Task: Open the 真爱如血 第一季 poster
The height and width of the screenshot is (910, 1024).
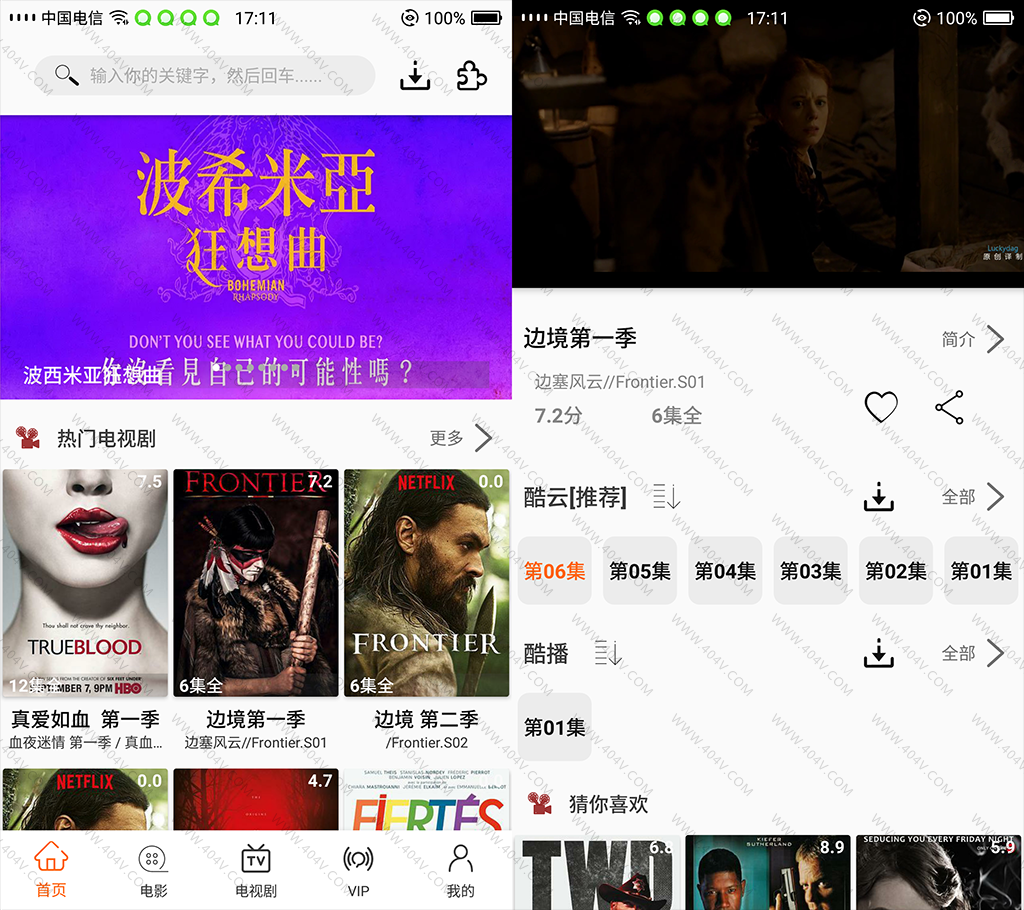Action: (x=85, y=582)
